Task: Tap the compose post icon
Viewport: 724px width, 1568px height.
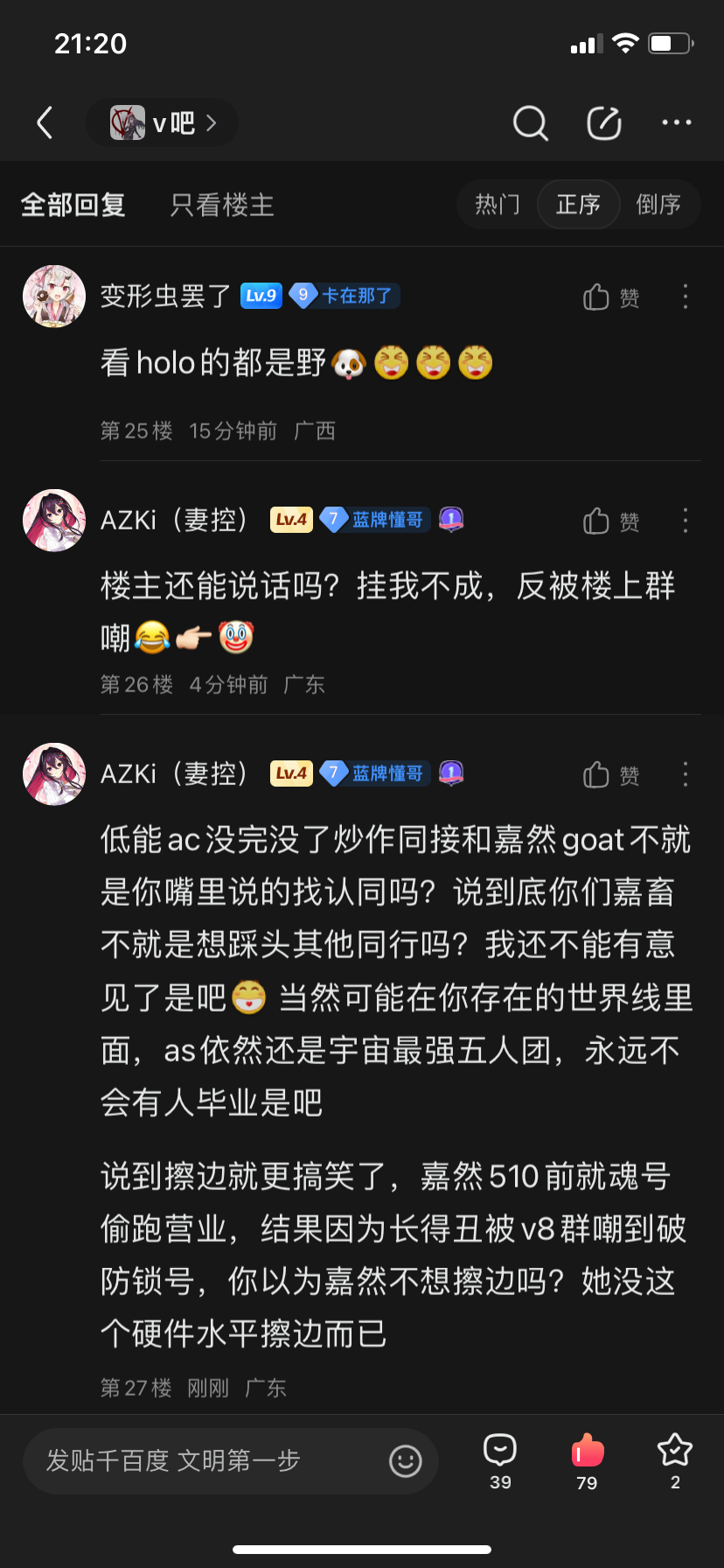Action: tap(603, 123)
